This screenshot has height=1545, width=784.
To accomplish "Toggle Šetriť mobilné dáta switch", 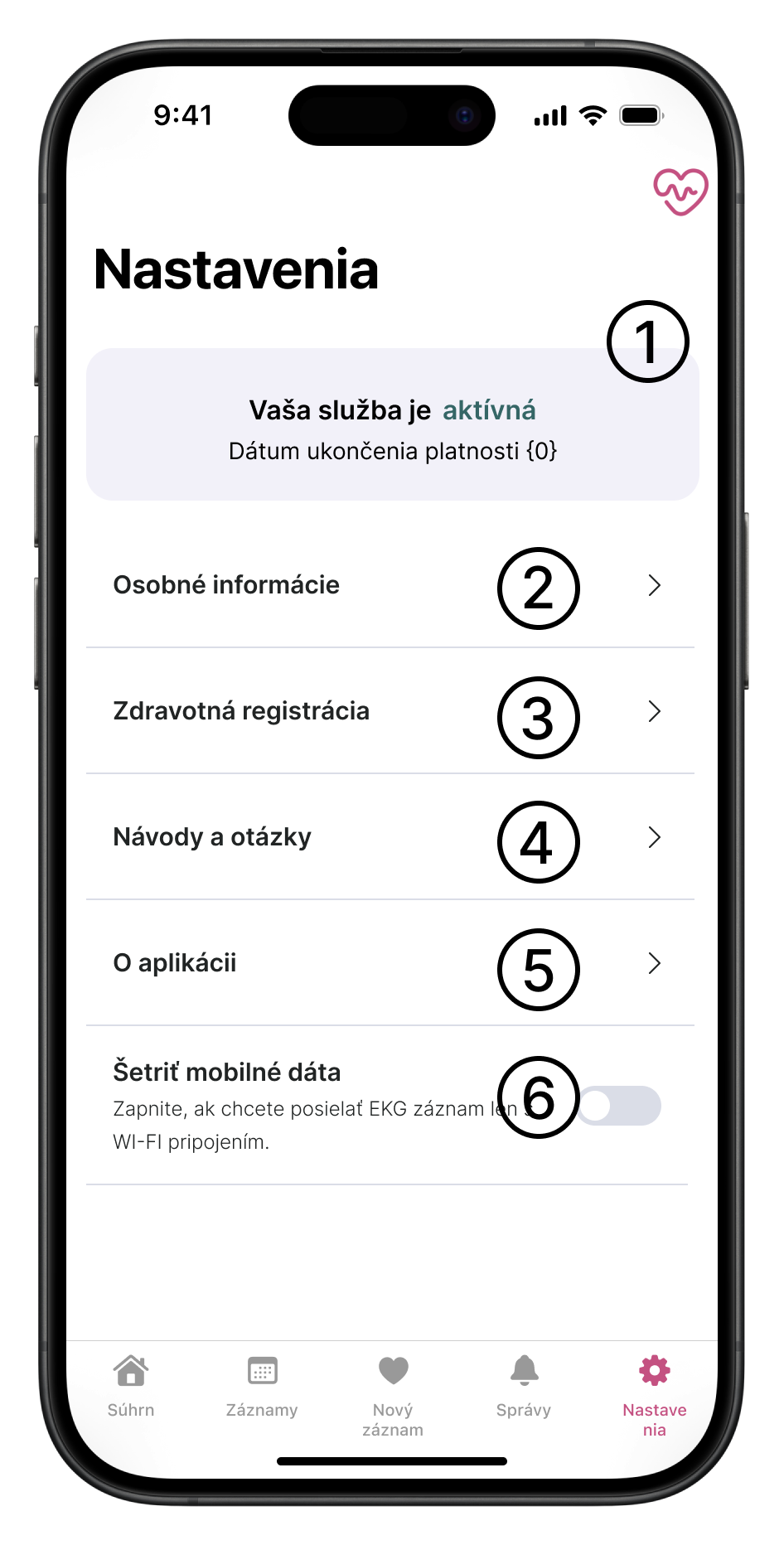I will (x=619, y=1106).
